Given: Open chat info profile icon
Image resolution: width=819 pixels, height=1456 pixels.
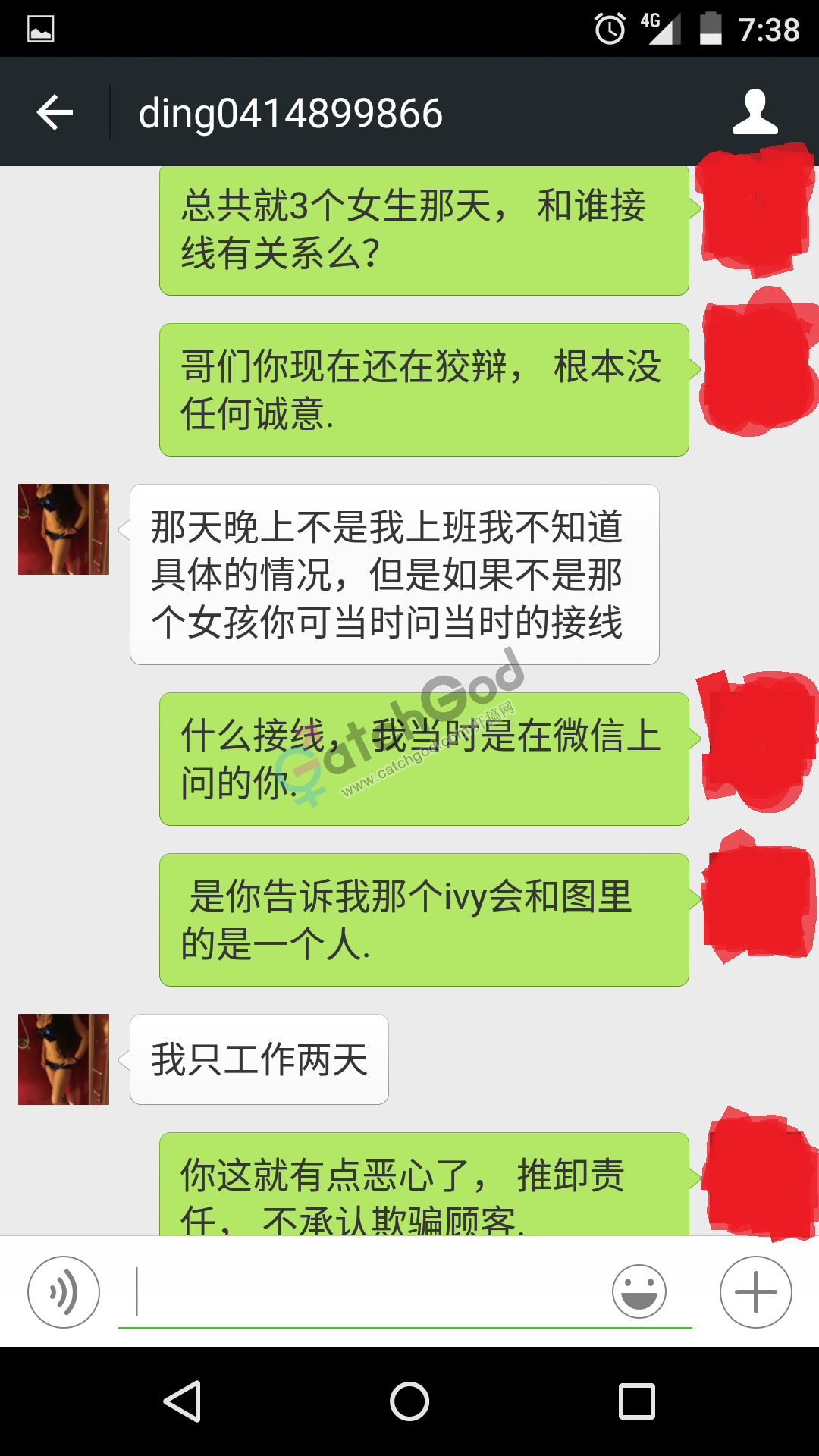Looking at the screenshot, I should pyautogui.click(x=755, y=112).
